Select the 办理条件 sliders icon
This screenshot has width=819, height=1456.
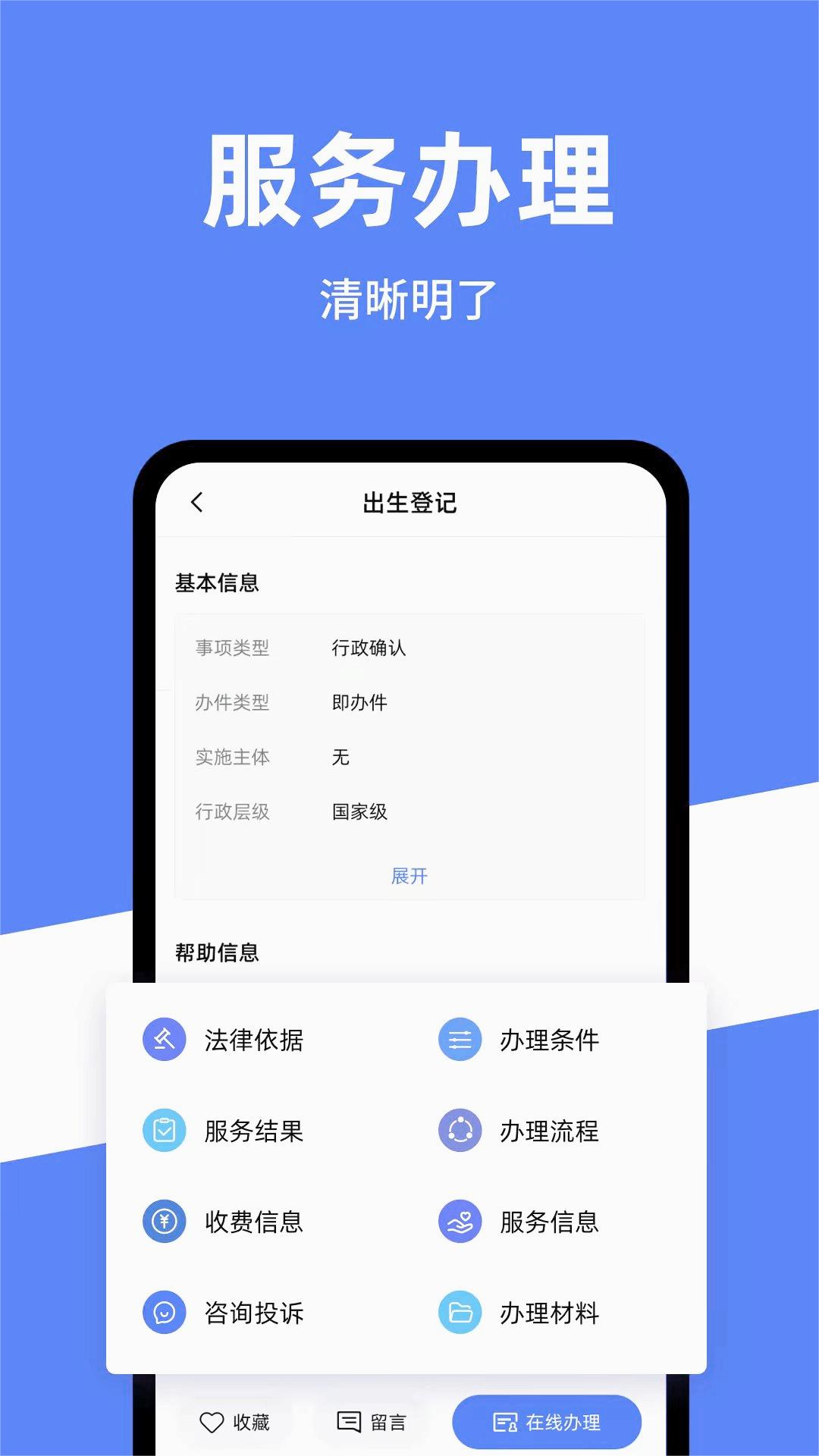pos(458,1042)
